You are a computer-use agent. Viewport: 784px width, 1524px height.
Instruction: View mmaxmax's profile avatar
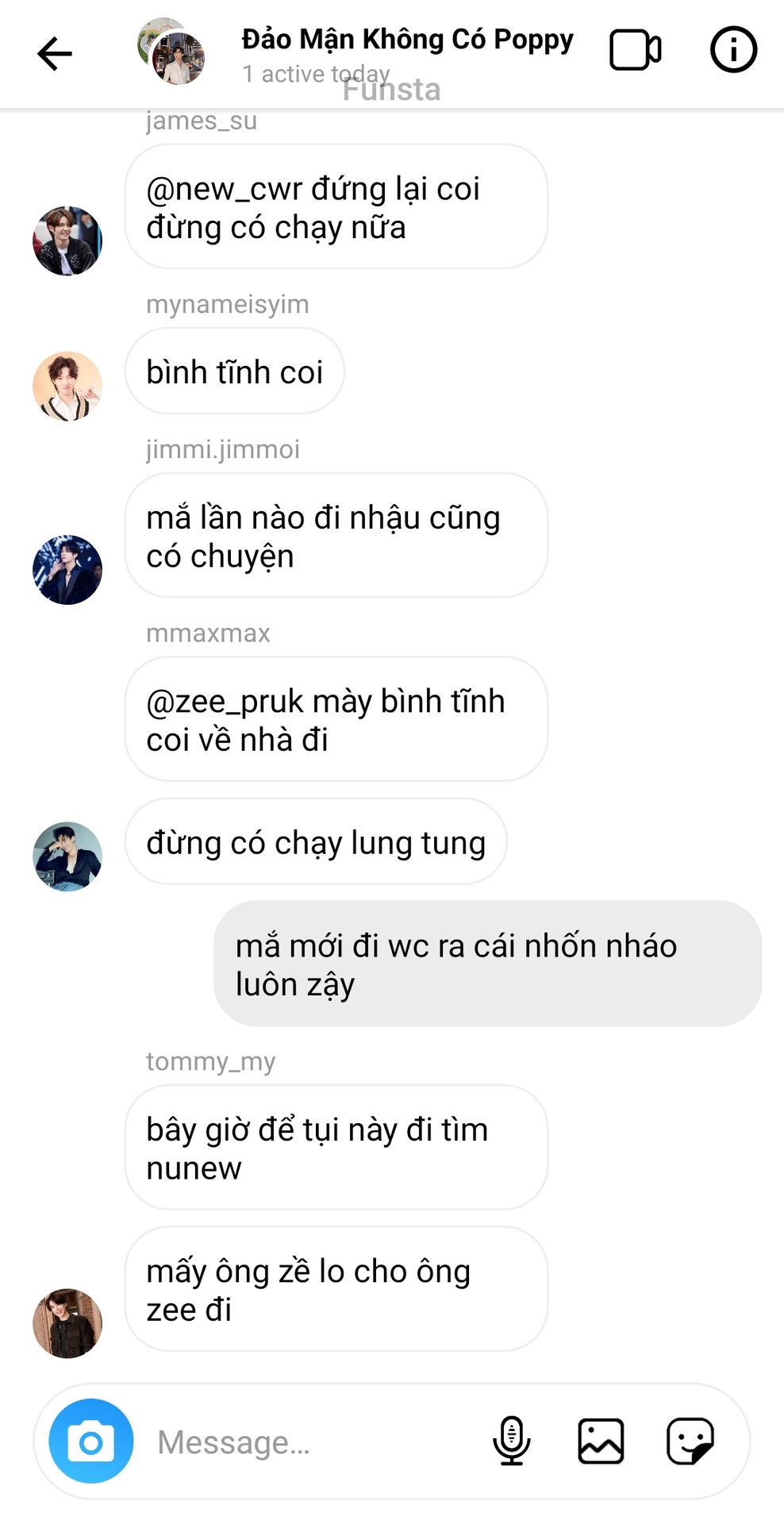(67, 856)
